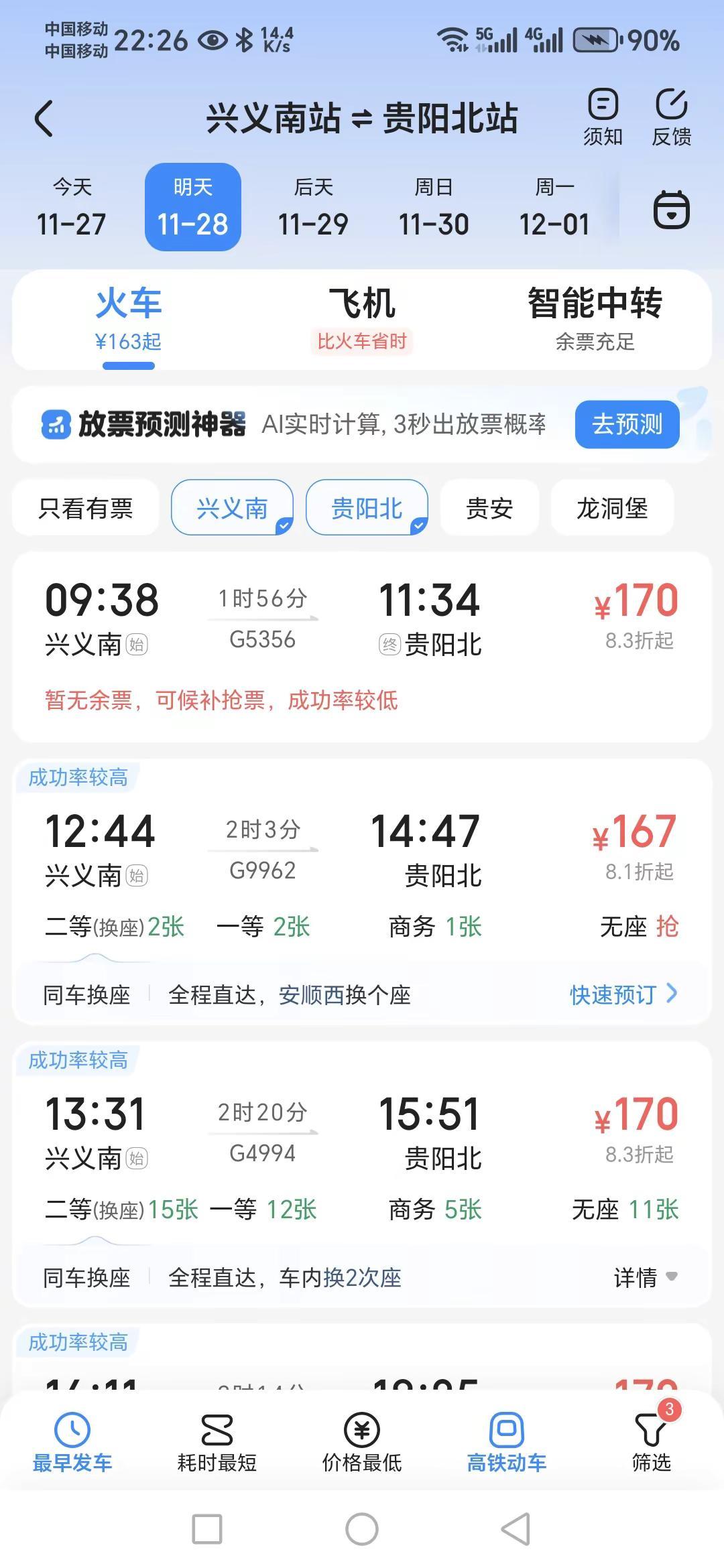Select date 11-29 后天
This screenshot has height=1568, width=724.
pos(315,206)
